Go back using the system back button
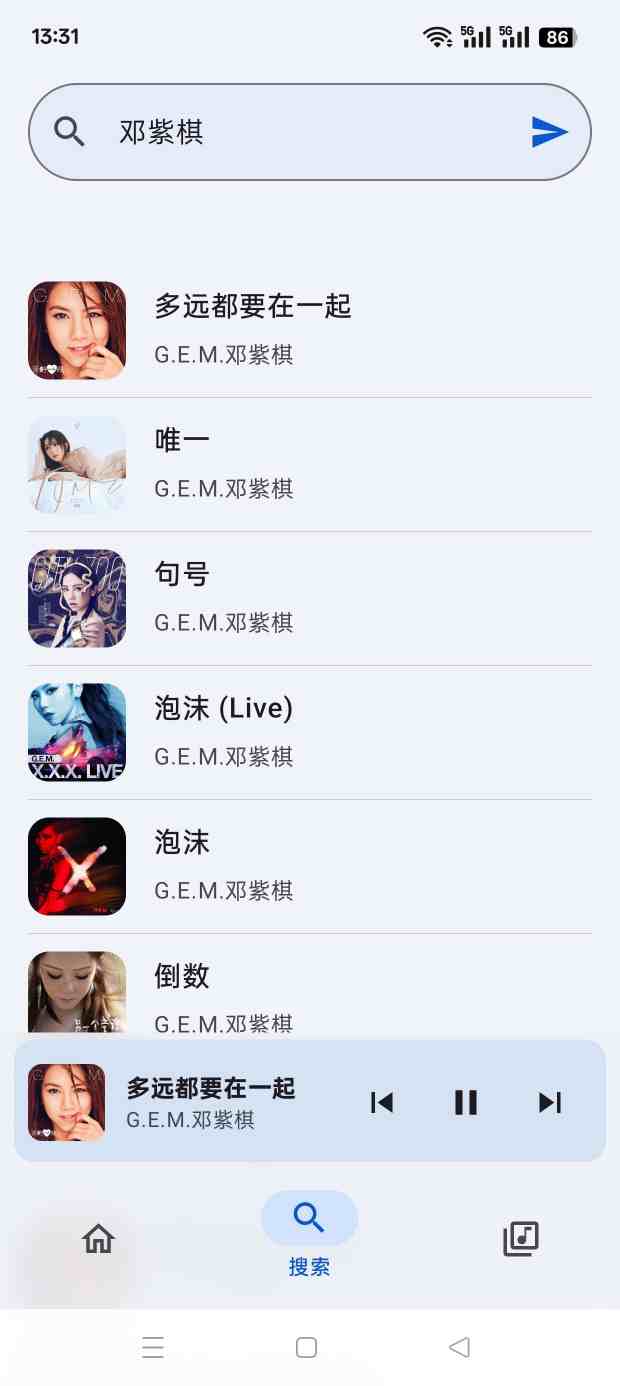 tap(459, 1347)
